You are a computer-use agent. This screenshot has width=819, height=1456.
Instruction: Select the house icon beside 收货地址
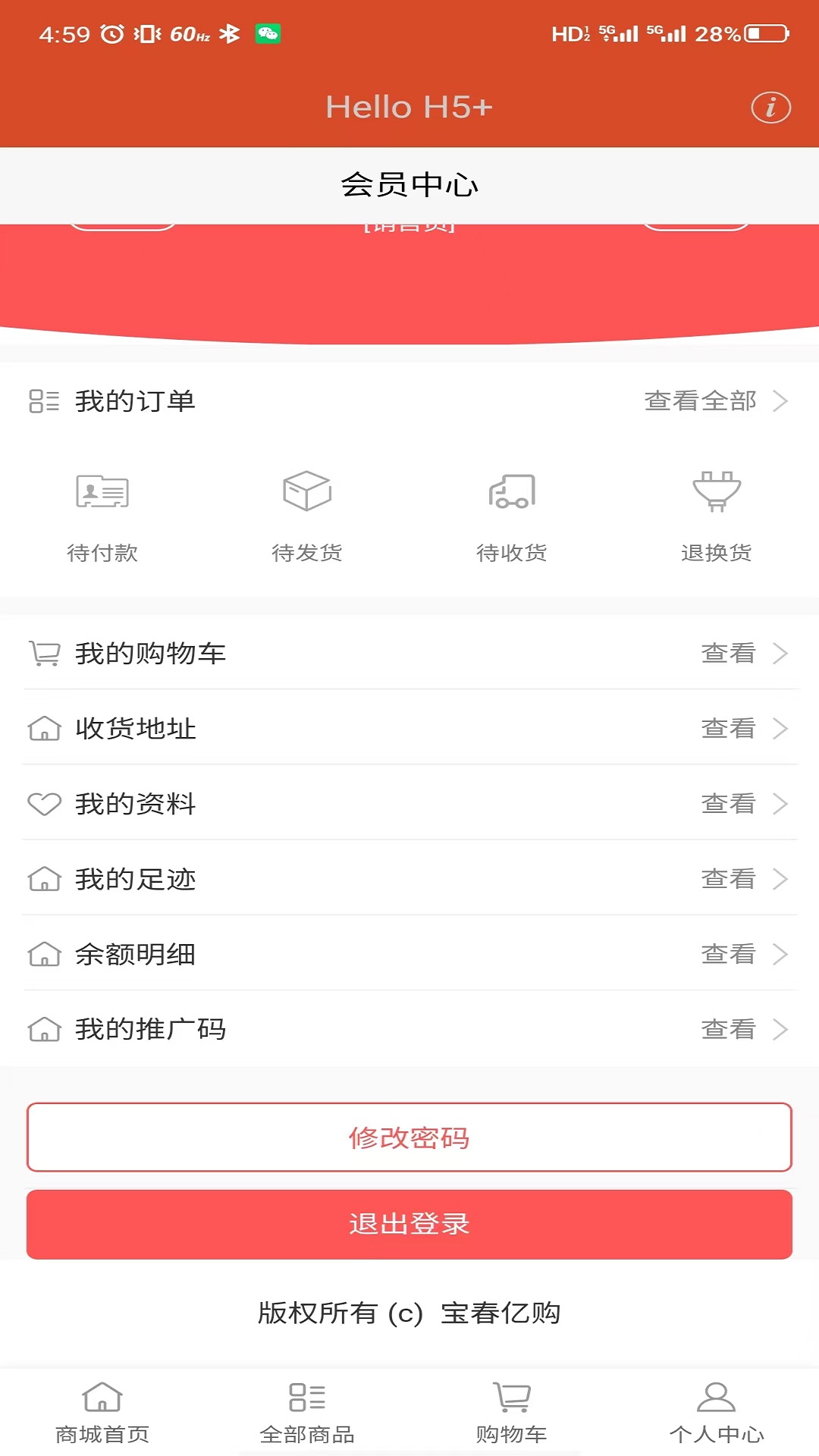[44, 729]
